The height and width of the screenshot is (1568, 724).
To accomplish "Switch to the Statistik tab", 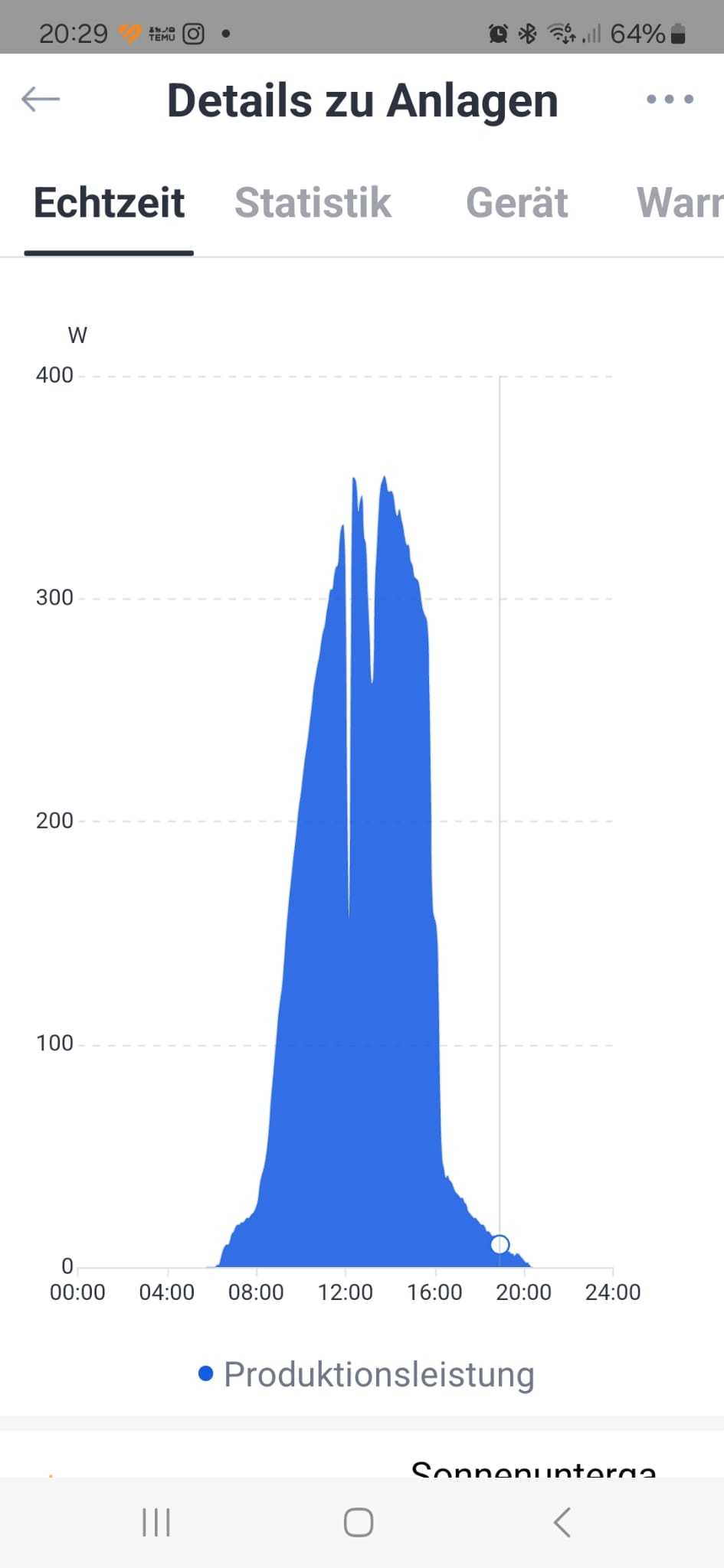I will click(x=313, y=203).
